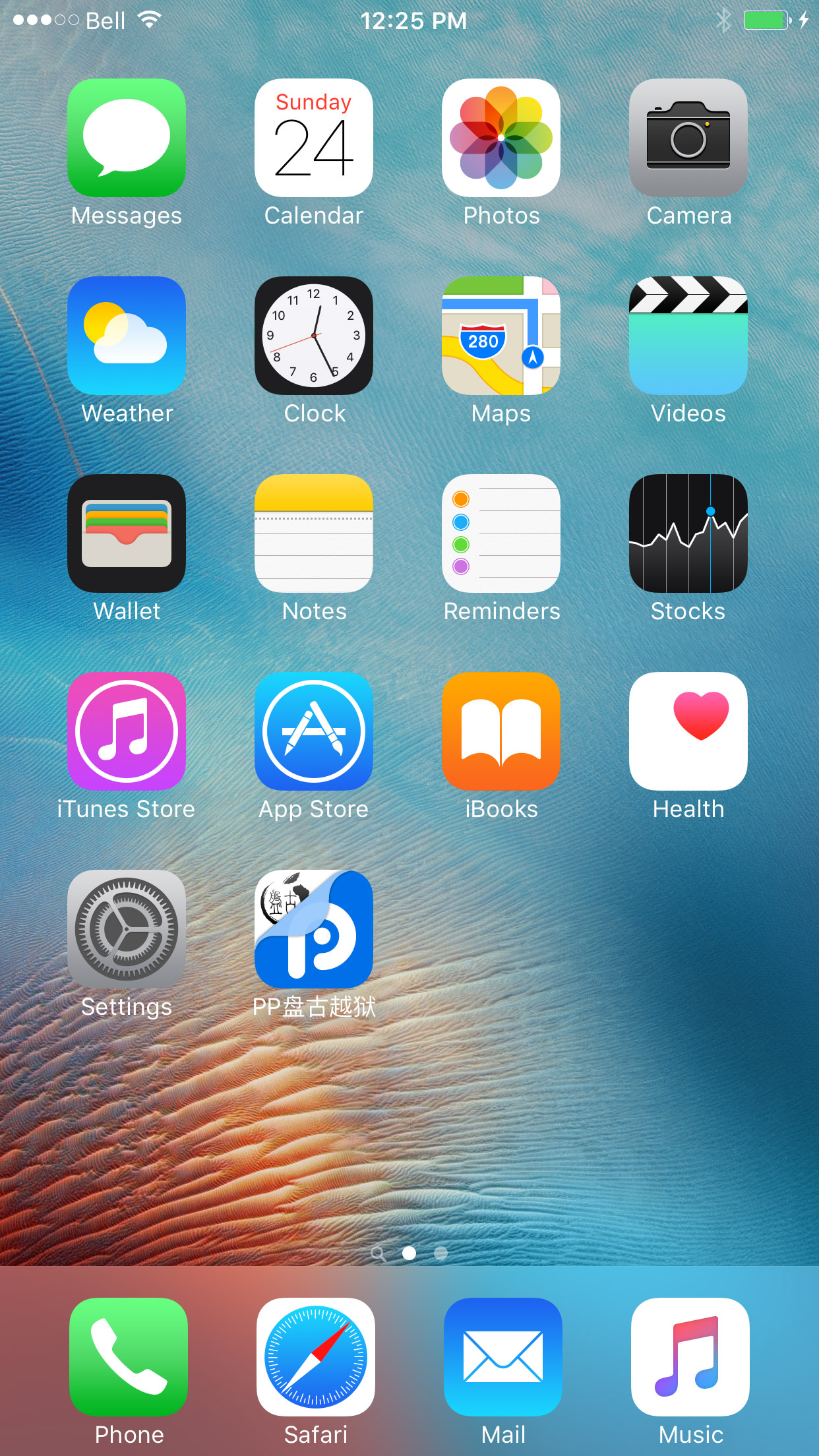Image resolution: width=819 pixels, height=1456 pixels.
Task: Check the Weather app
Action: (x=127, y=336)
